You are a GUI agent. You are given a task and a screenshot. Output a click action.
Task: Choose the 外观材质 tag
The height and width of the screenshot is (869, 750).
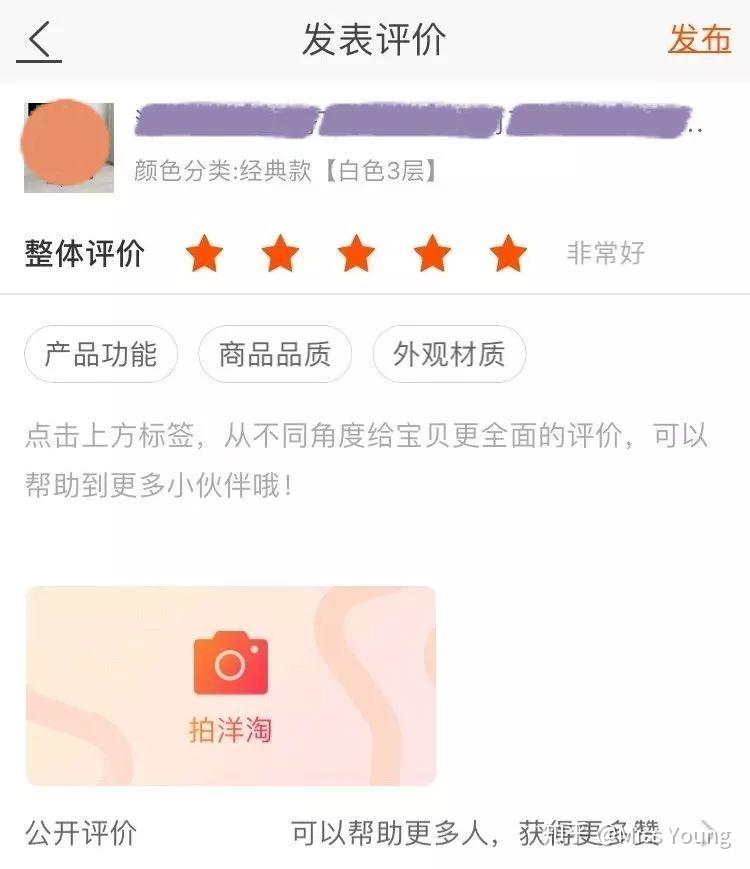(449, 354)
